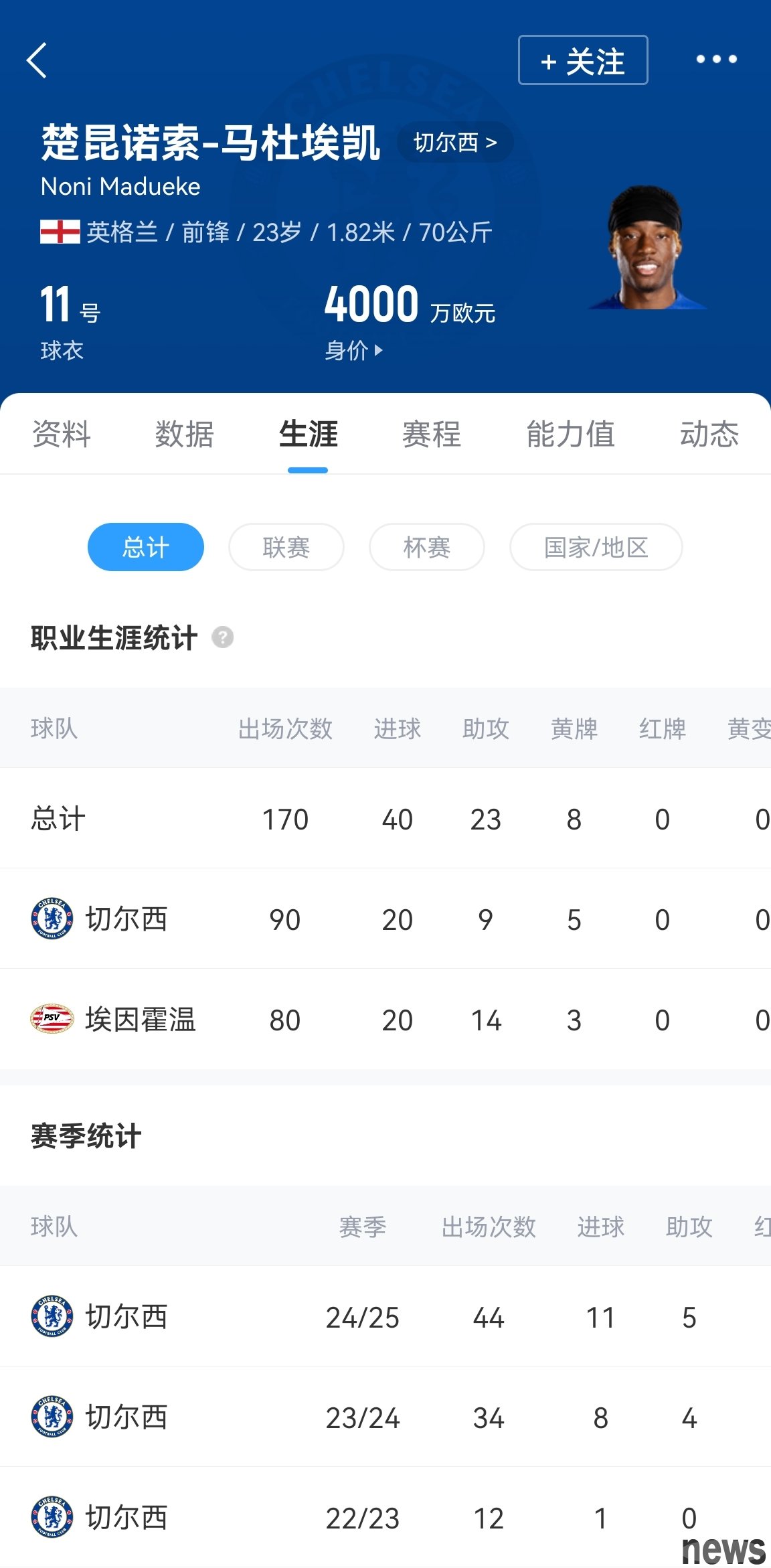
Task: Switch to the 数据 tab
Action: tap(185, 434)
